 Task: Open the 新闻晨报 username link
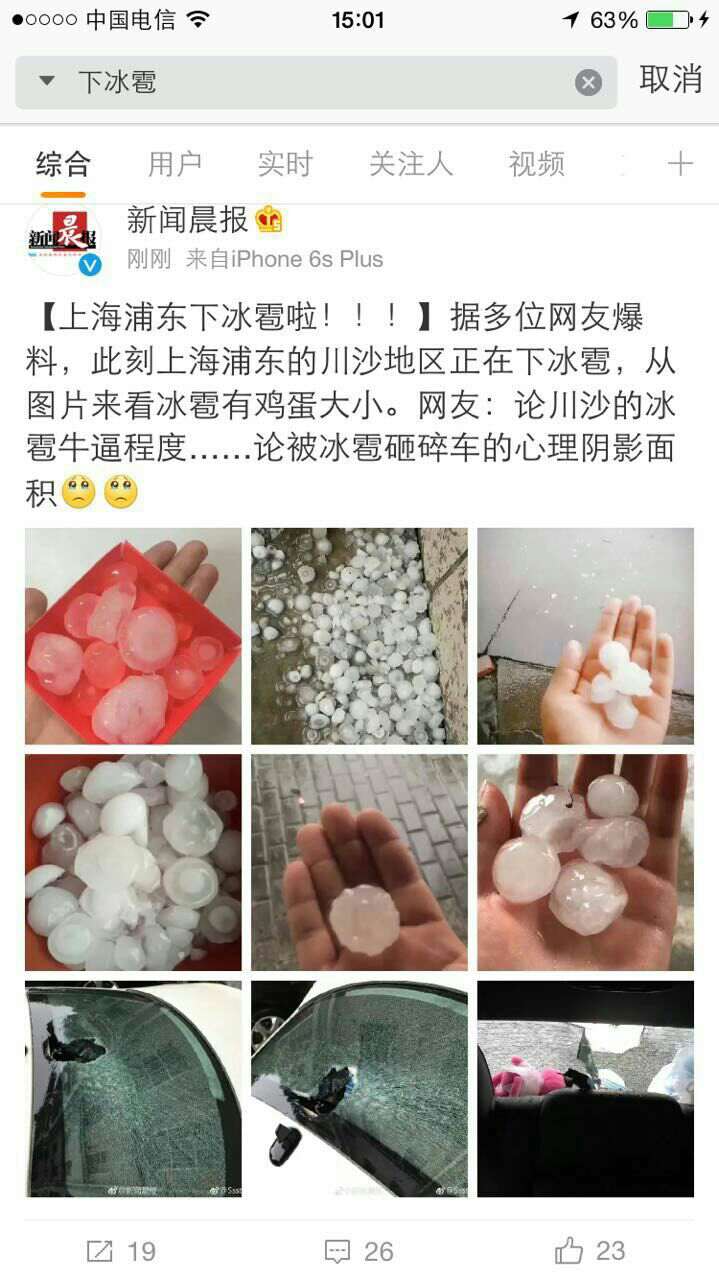pos(187,219)
